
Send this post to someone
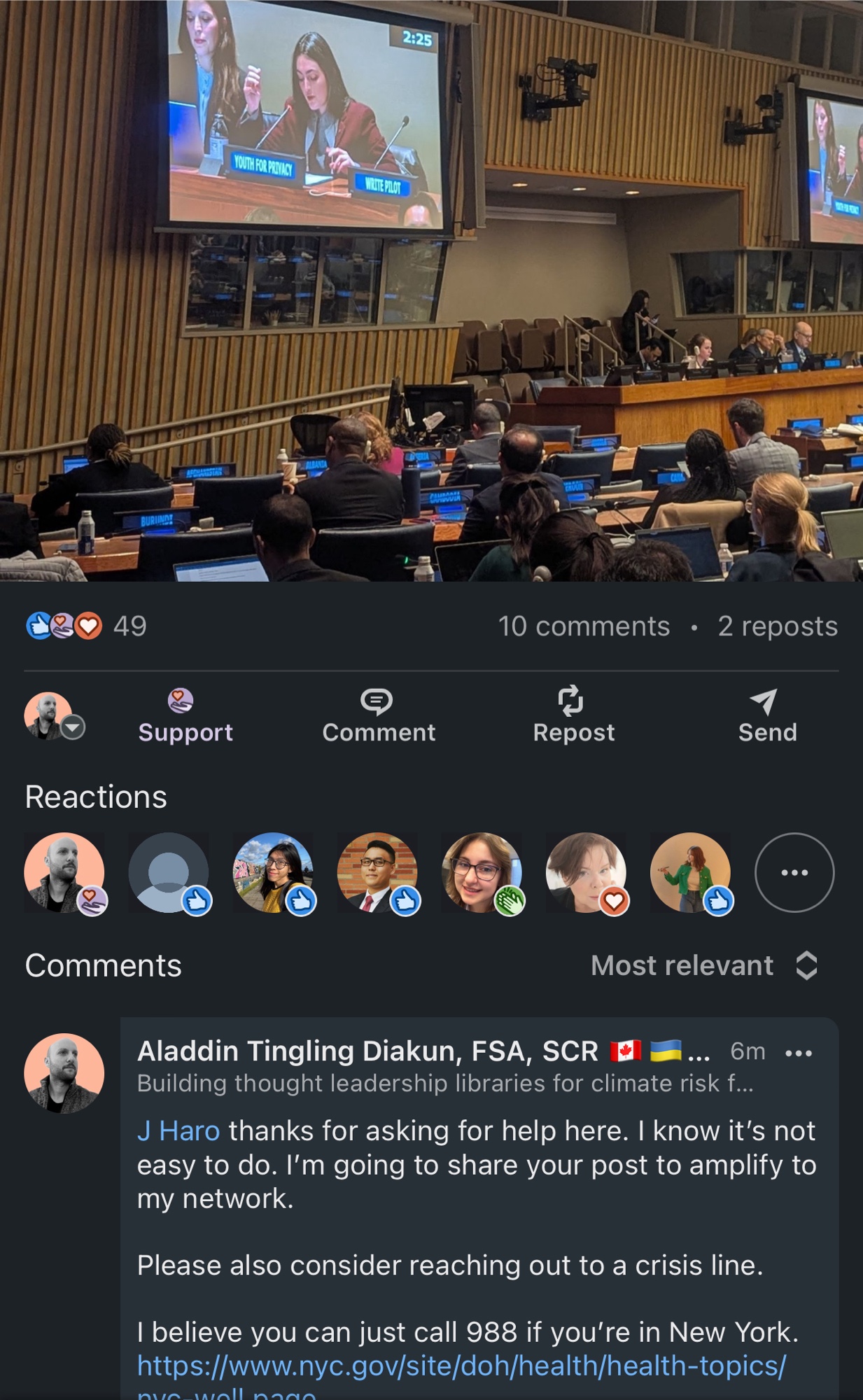click(767, 715)
